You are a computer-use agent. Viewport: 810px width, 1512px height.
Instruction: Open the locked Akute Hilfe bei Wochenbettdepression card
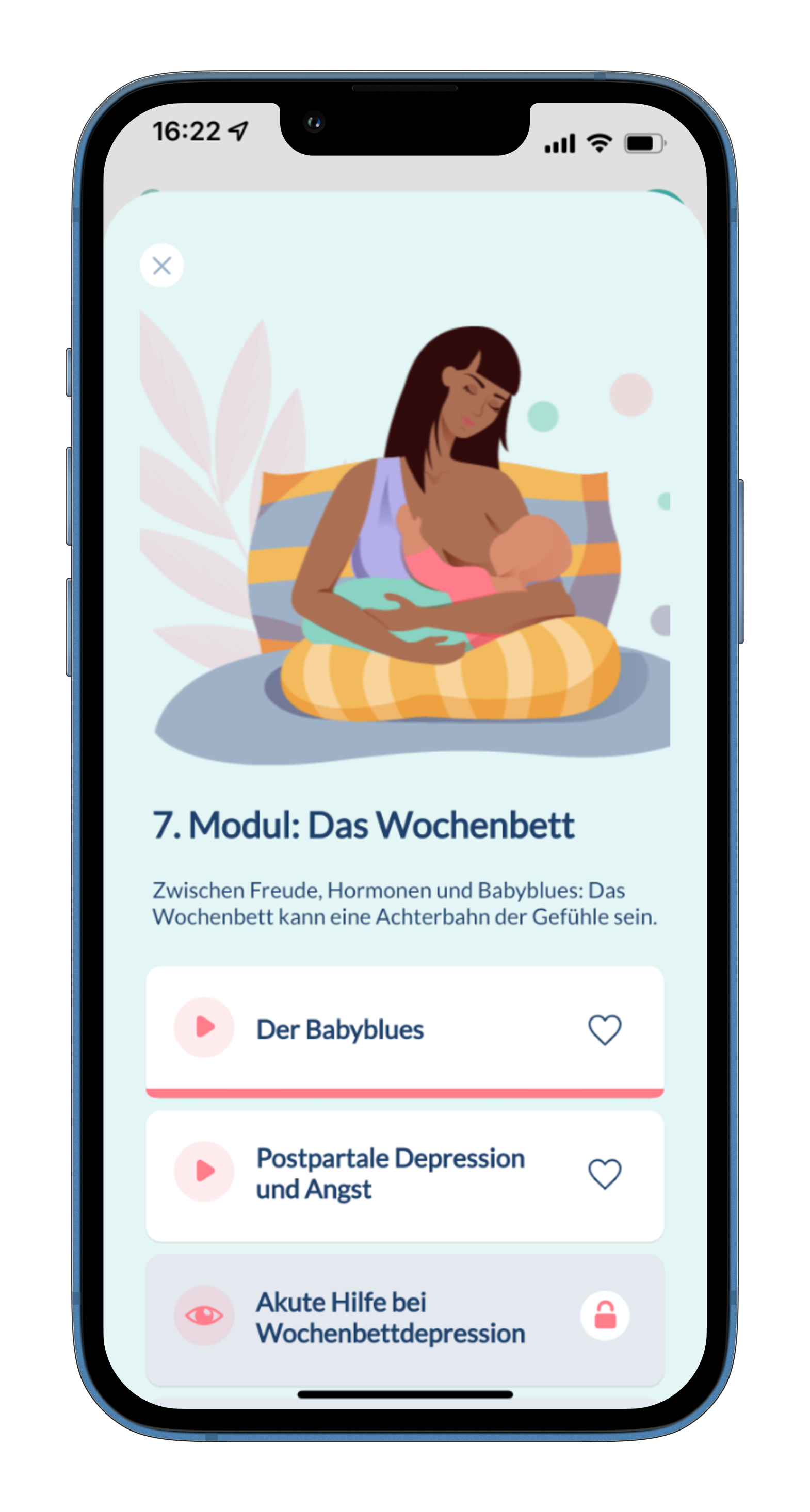tap(390, 1318)
